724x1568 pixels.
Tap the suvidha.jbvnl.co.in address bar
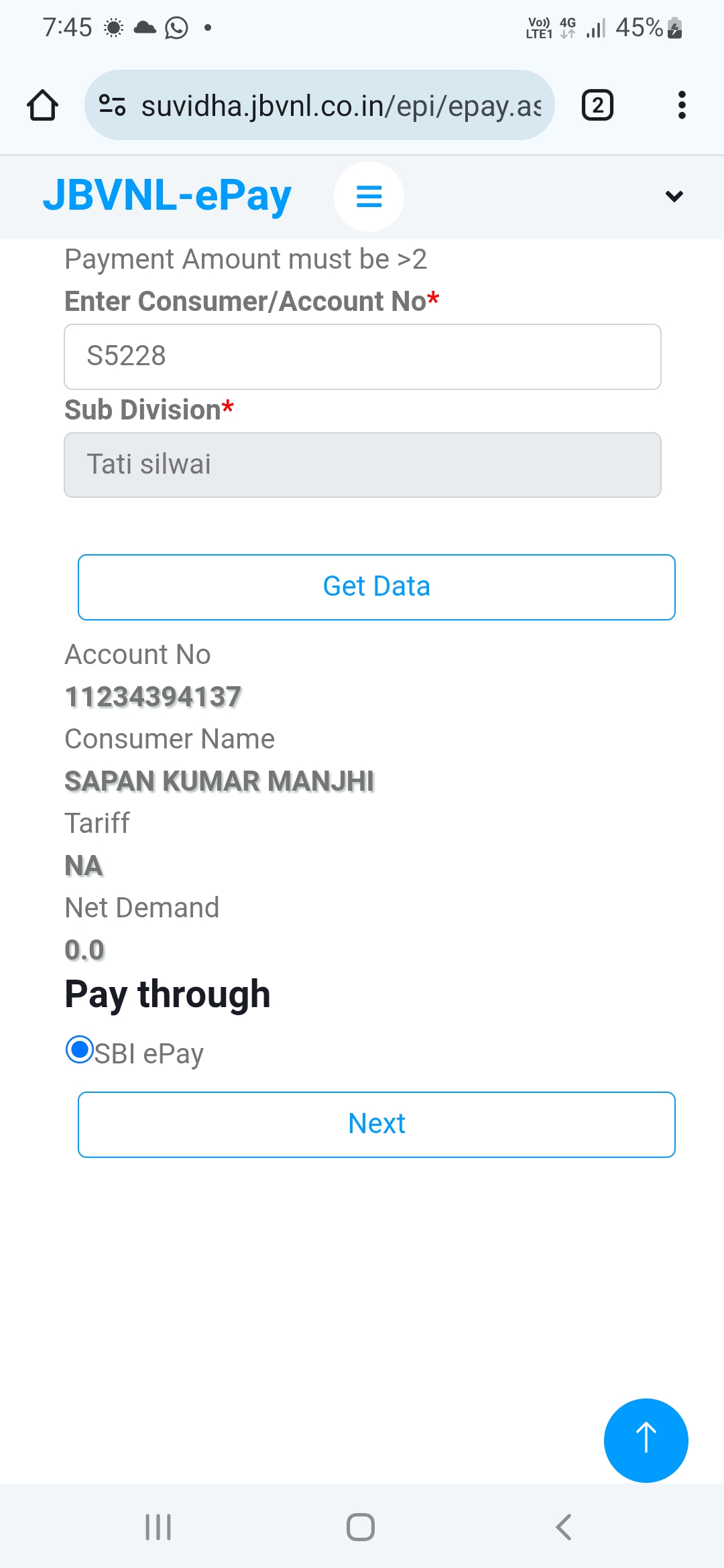click(320, 105)
